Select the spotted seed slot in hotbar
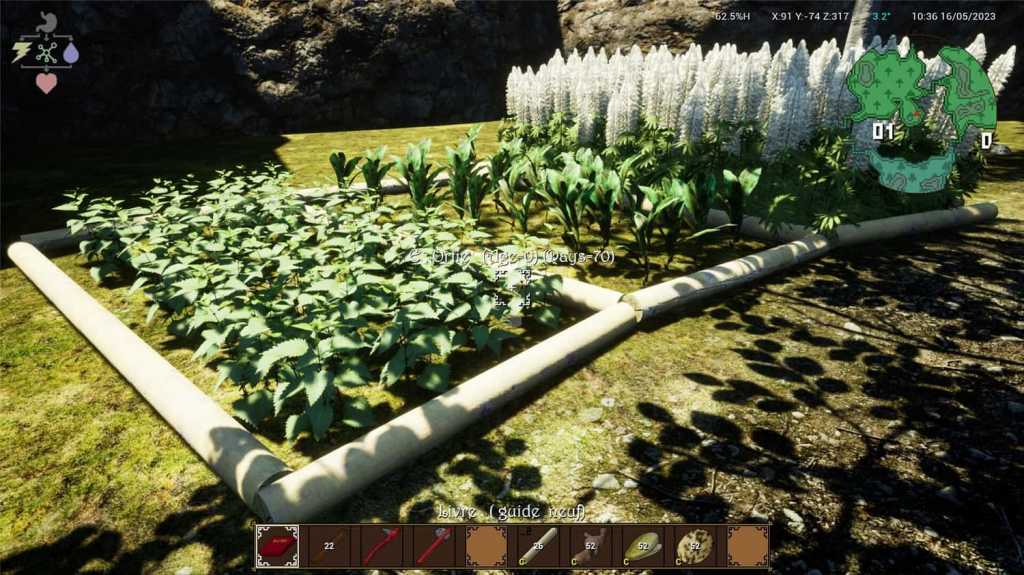 point(693,546)
